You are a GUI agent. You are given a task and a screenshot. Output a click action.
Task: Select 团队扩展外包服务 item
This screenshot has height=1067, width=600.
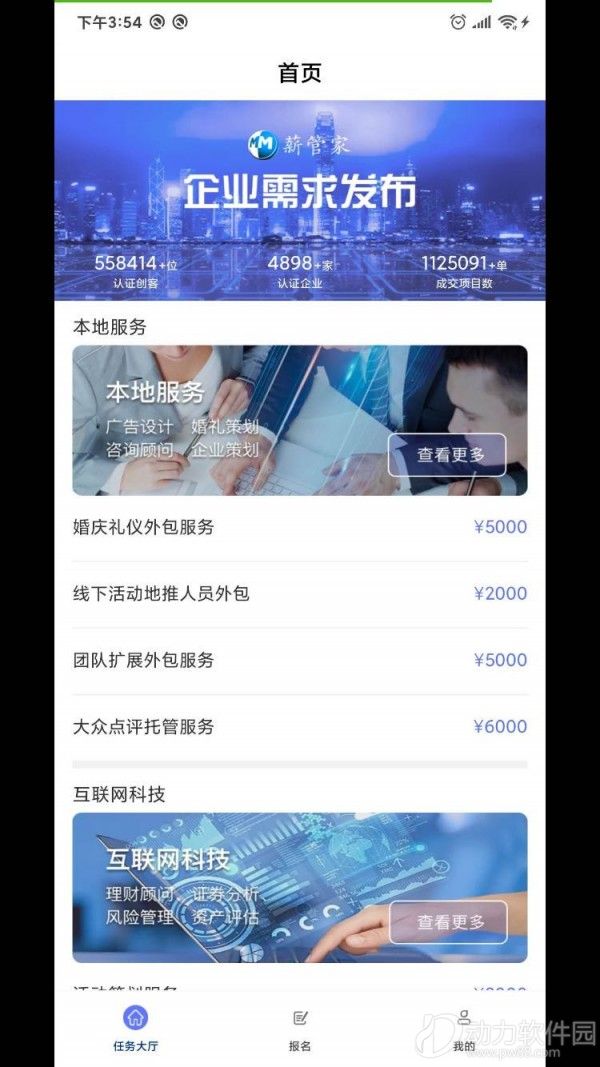point(300,660)
